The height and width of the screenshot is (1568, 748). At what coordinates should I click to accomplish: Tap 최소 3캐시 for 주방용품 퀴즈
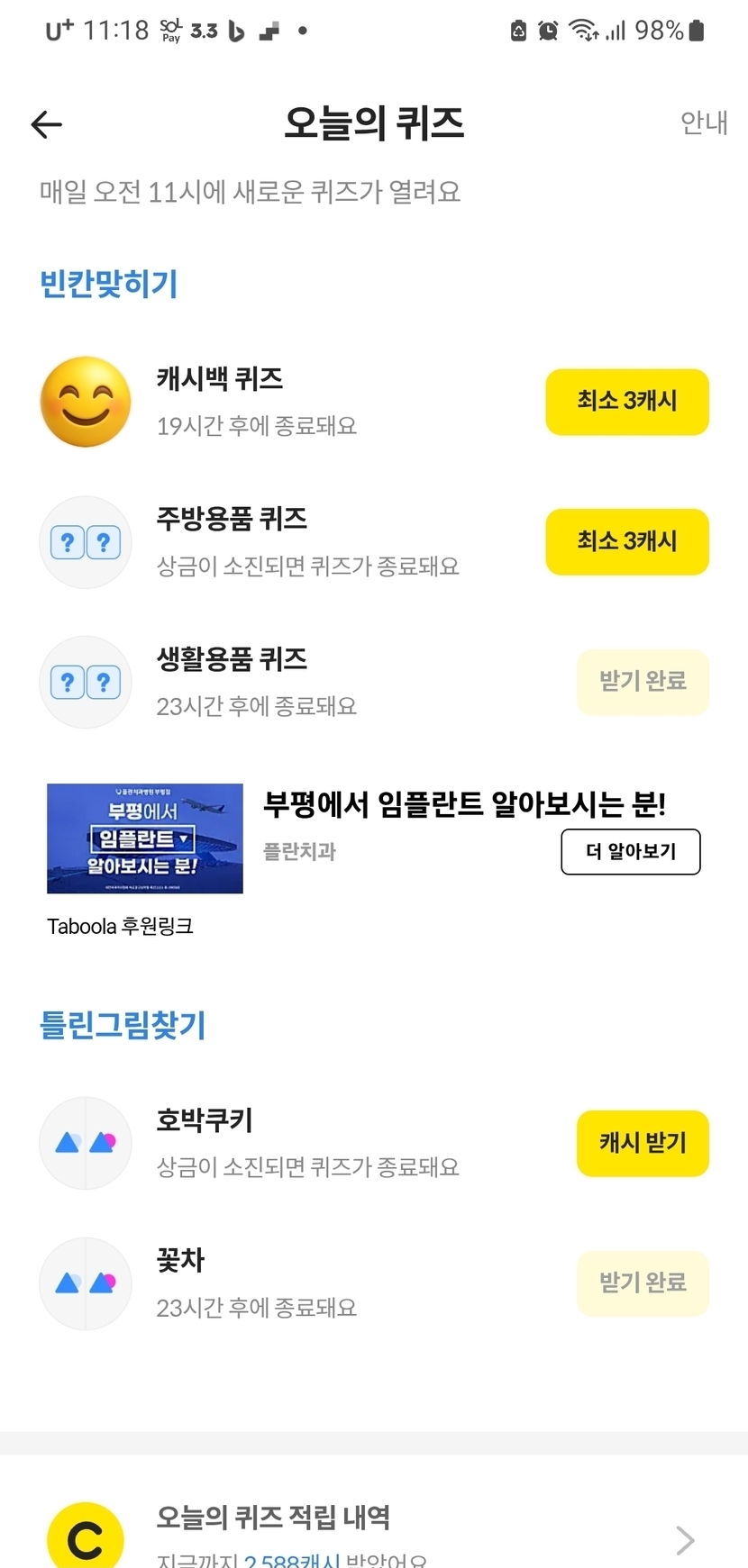pos(626,541)
